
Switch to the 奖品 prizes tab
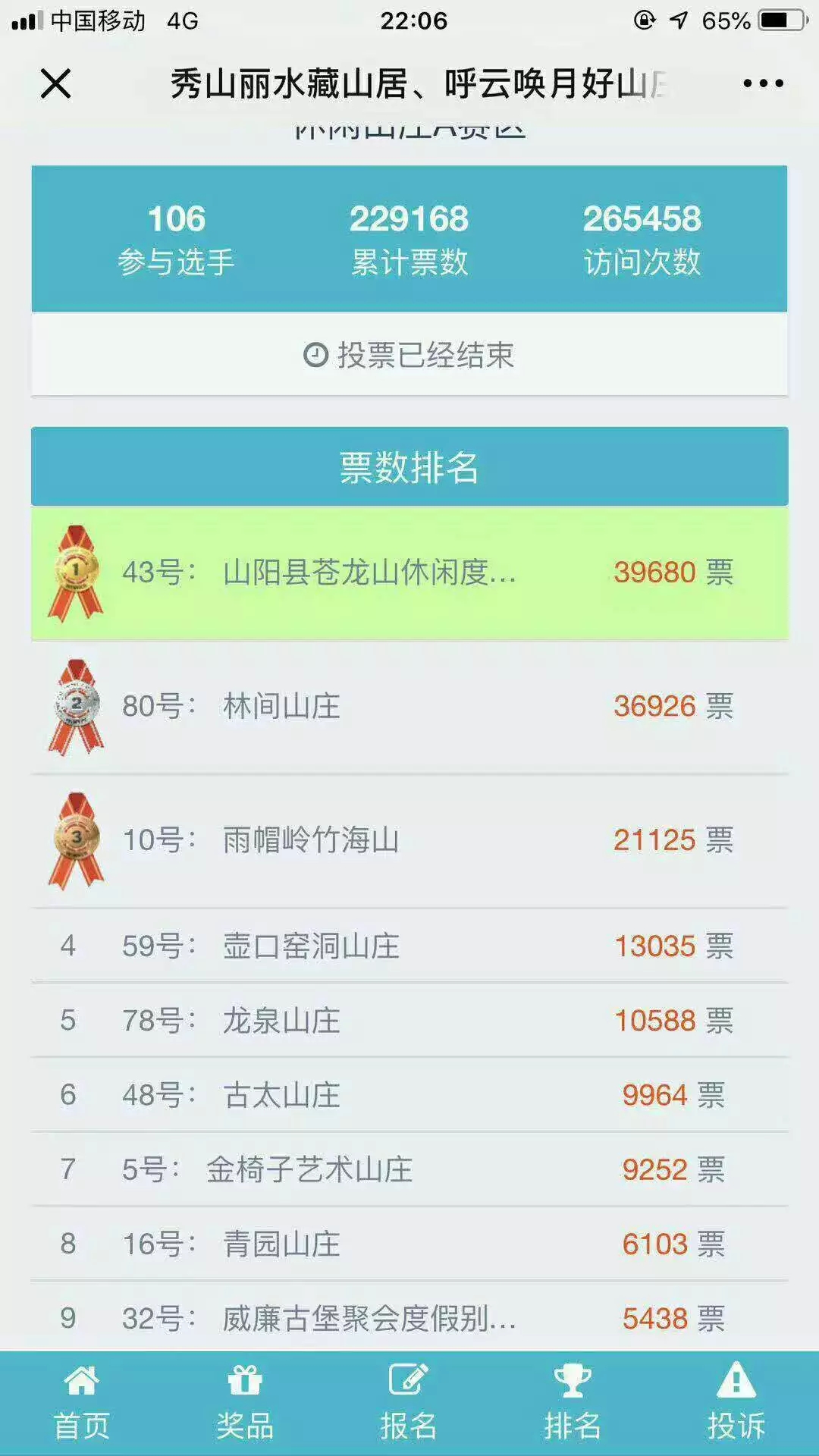[x=245, y=1403]
